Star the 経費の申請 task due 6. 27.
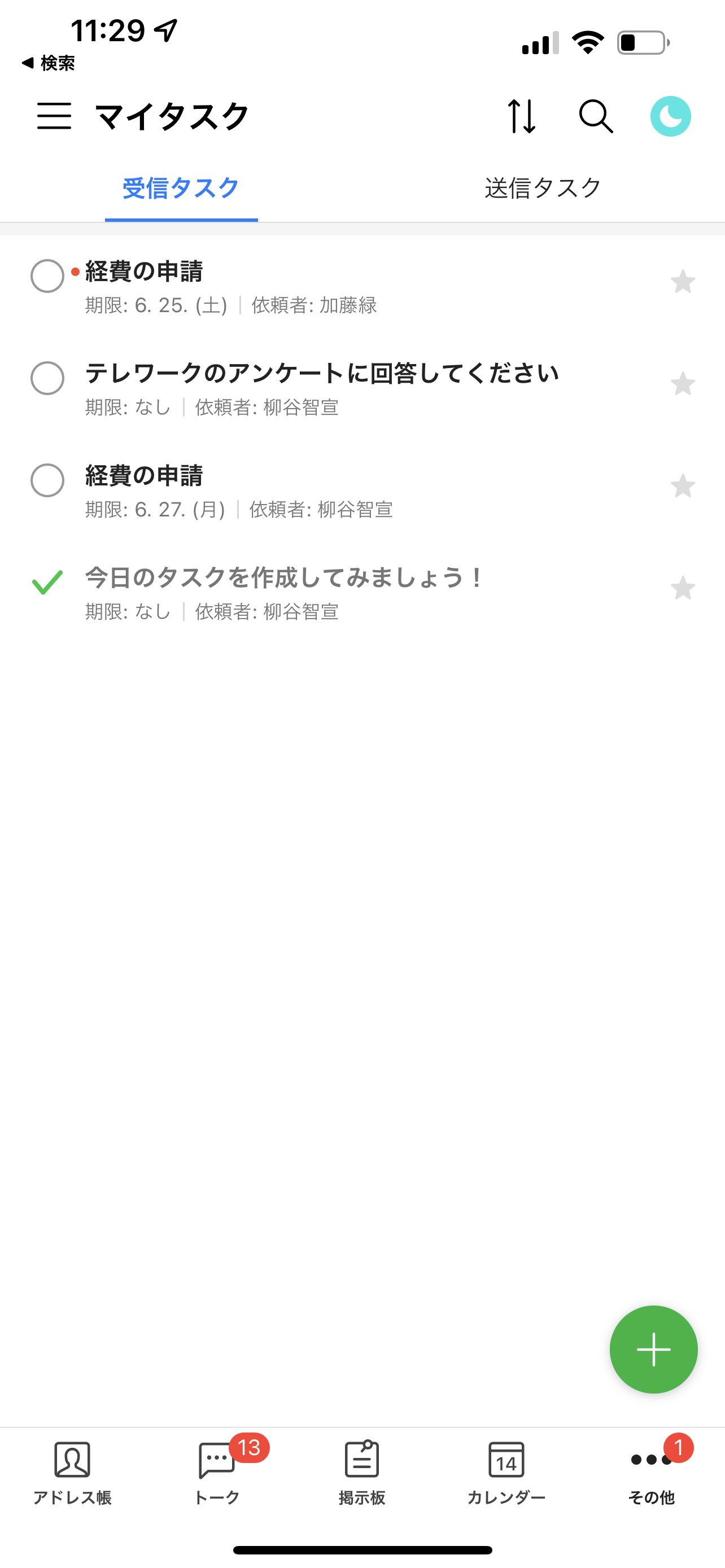Image resolution: width=725 pixels, height=1568 pixels. [x=683, y=486]
